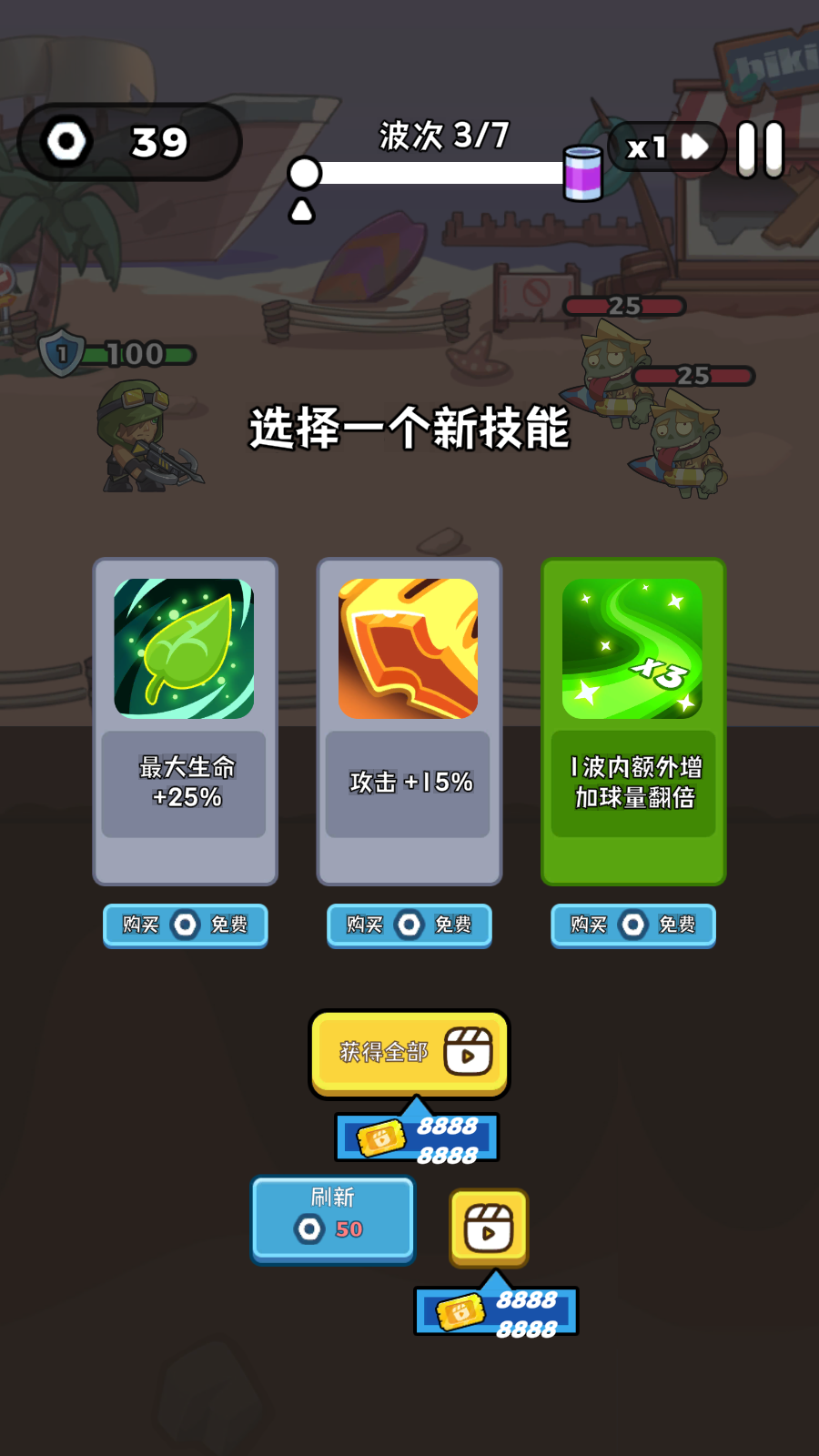Buy the max health skill for free
The width and height of the screenshot is (819, 1456).
pyautogui.click(x=185, y=925)
